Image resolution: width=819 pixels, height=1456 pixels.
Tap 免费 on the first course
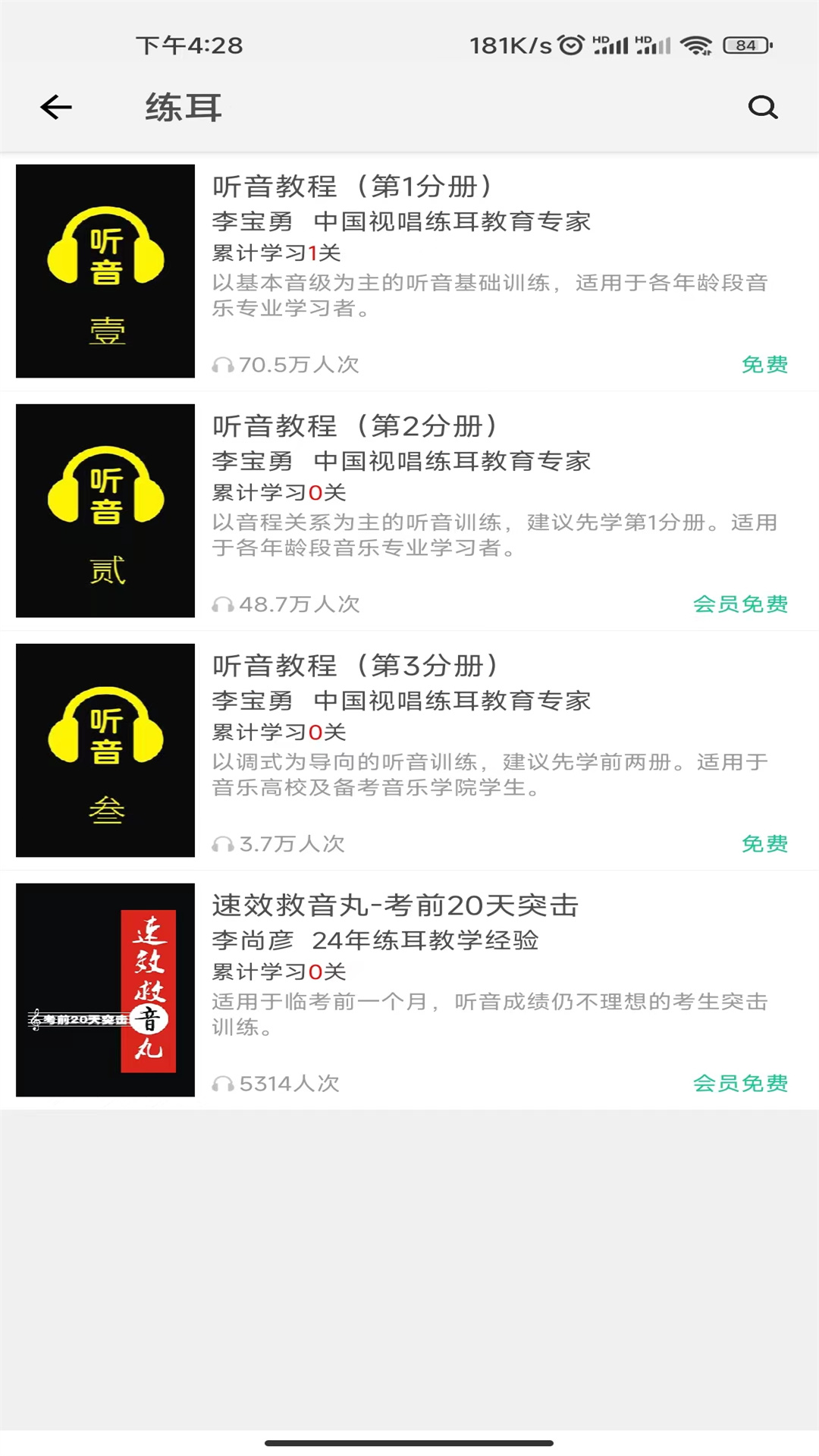click(764, 365)
